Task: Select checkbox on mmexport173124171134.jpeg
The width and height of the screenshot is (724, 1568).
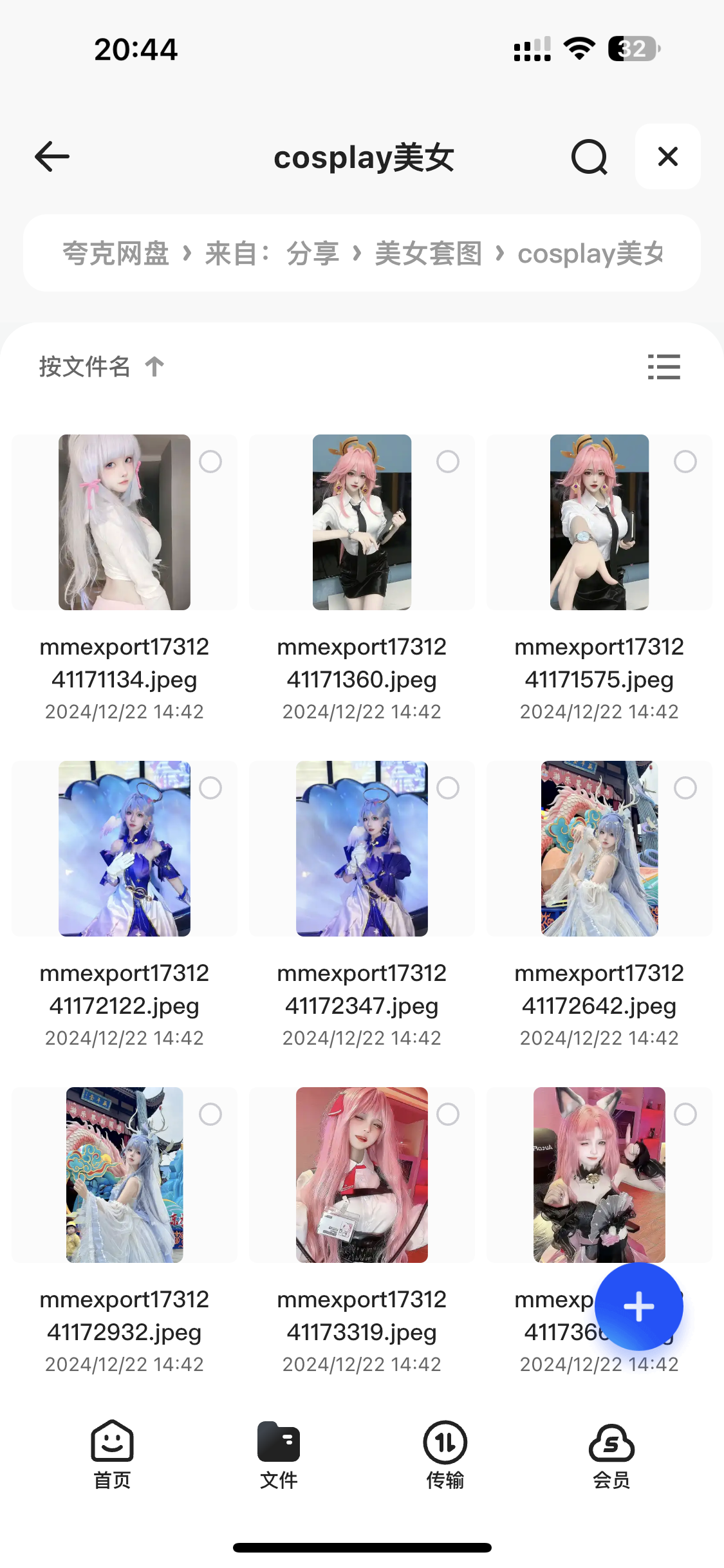Action: point(211,461)
